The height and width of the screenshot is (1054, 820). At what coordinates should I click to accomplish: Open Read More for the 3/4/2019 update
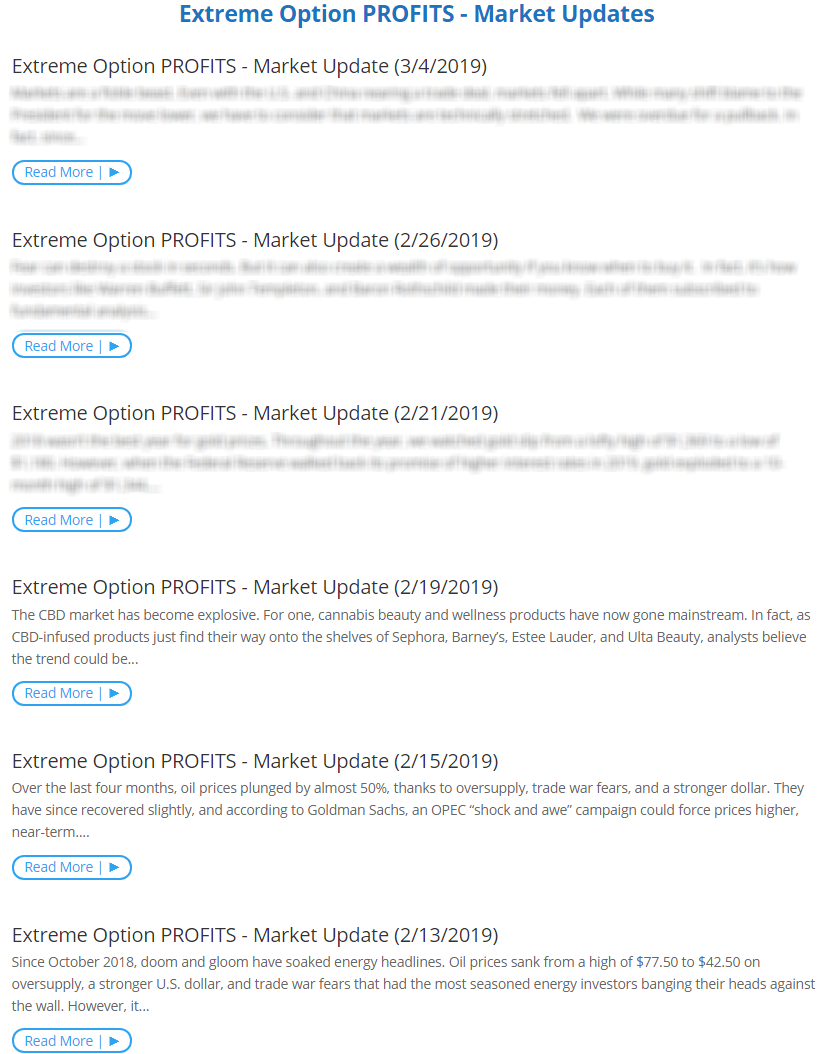pos(71,172)
